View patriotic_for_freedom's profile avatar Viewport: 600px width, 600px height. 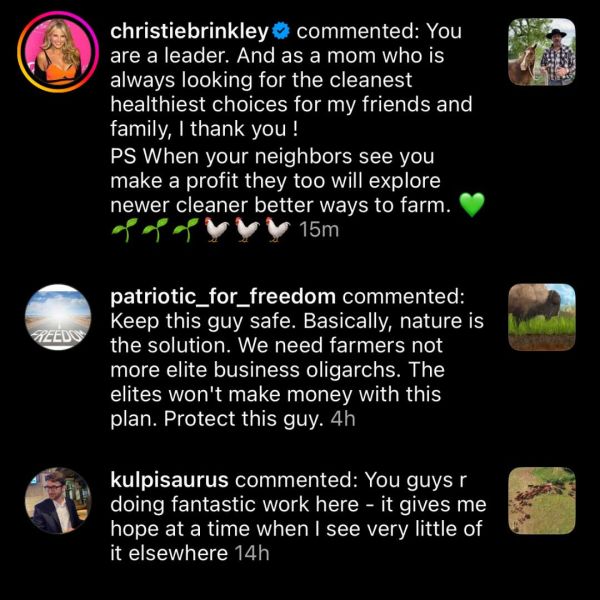tap(58, 317)
